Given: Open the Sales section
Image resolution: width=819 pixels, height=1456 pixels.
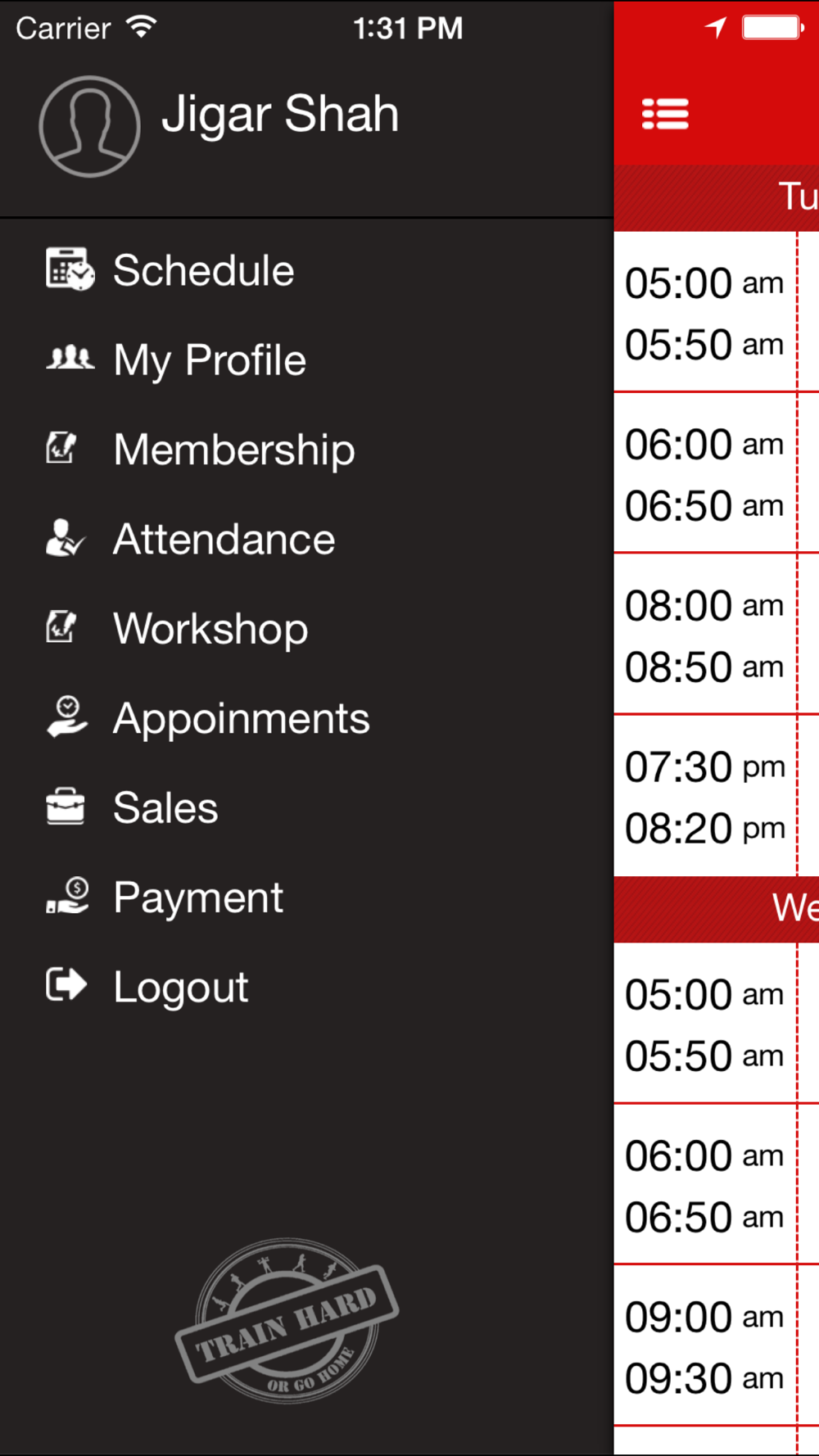Looking at the screenshot, I should pos(306,807).
